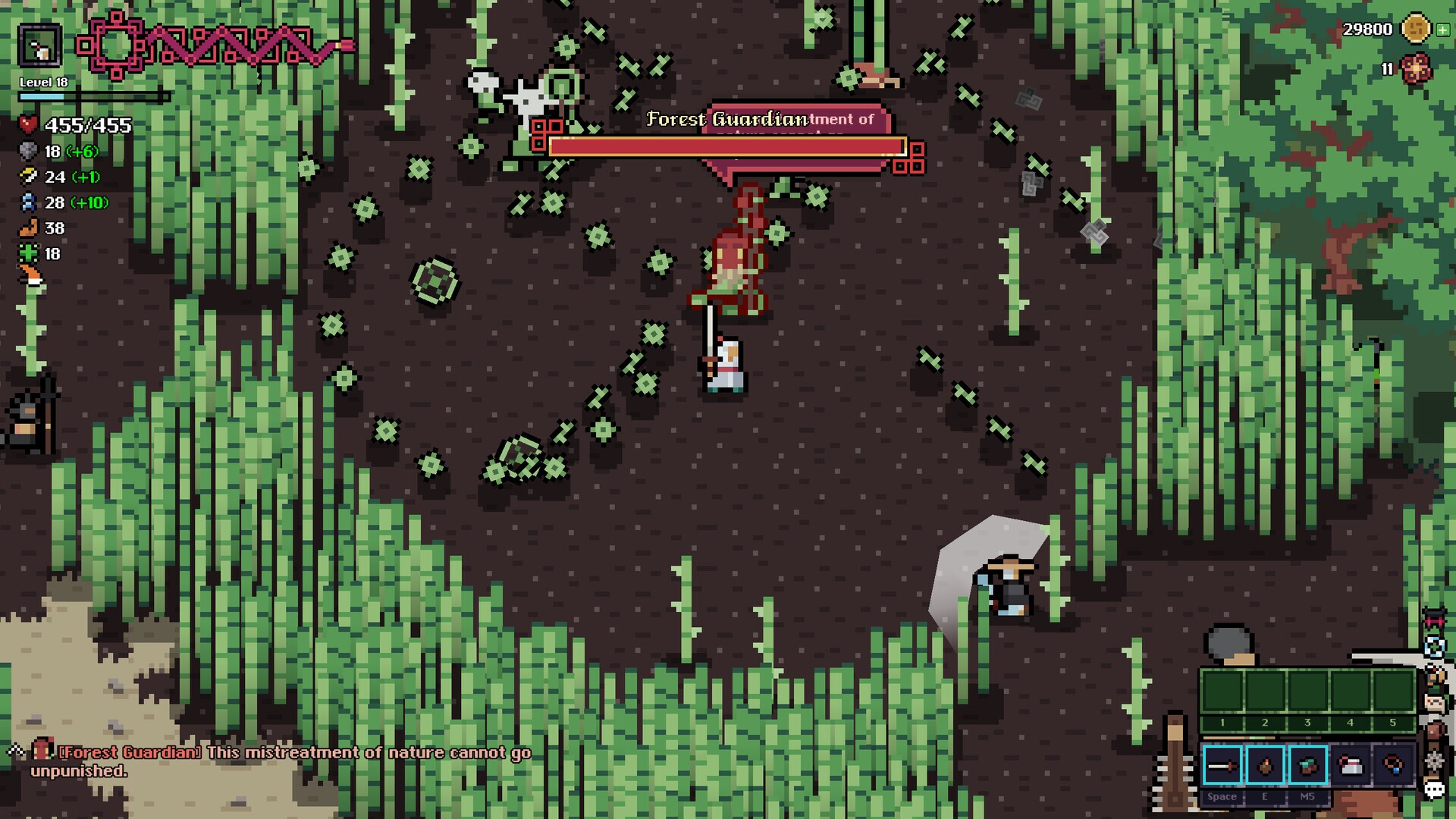
Task: Open the shuriken icon in side menu
Action: (1434, 761)
